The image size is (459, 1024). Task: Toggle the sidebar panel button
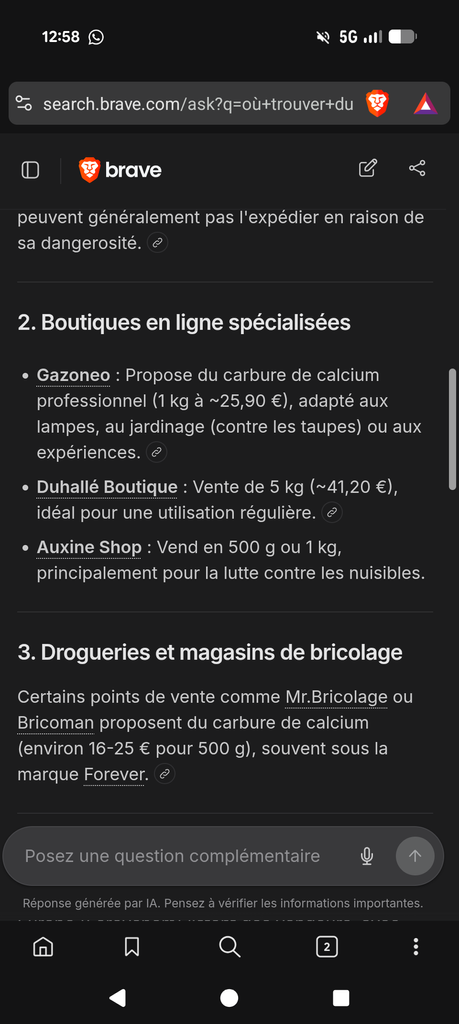tap(30, 170)
